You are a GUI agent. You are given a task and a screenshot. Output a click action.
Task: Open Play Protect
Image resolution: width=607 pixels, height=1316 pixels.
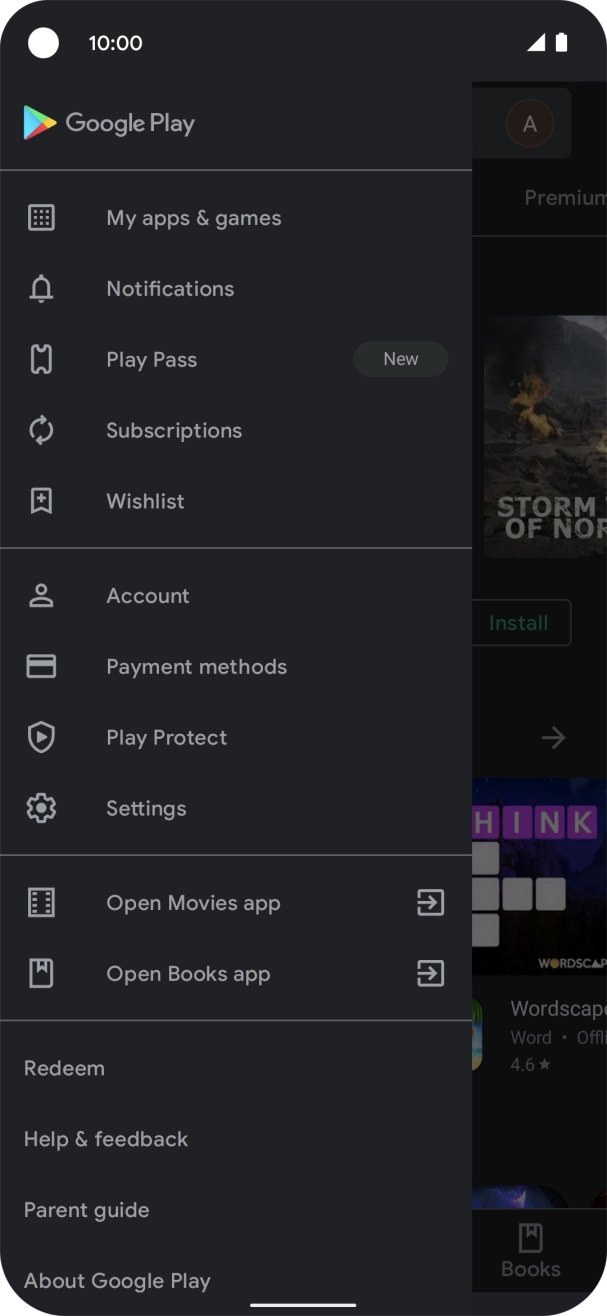click(x=166, y=738)
